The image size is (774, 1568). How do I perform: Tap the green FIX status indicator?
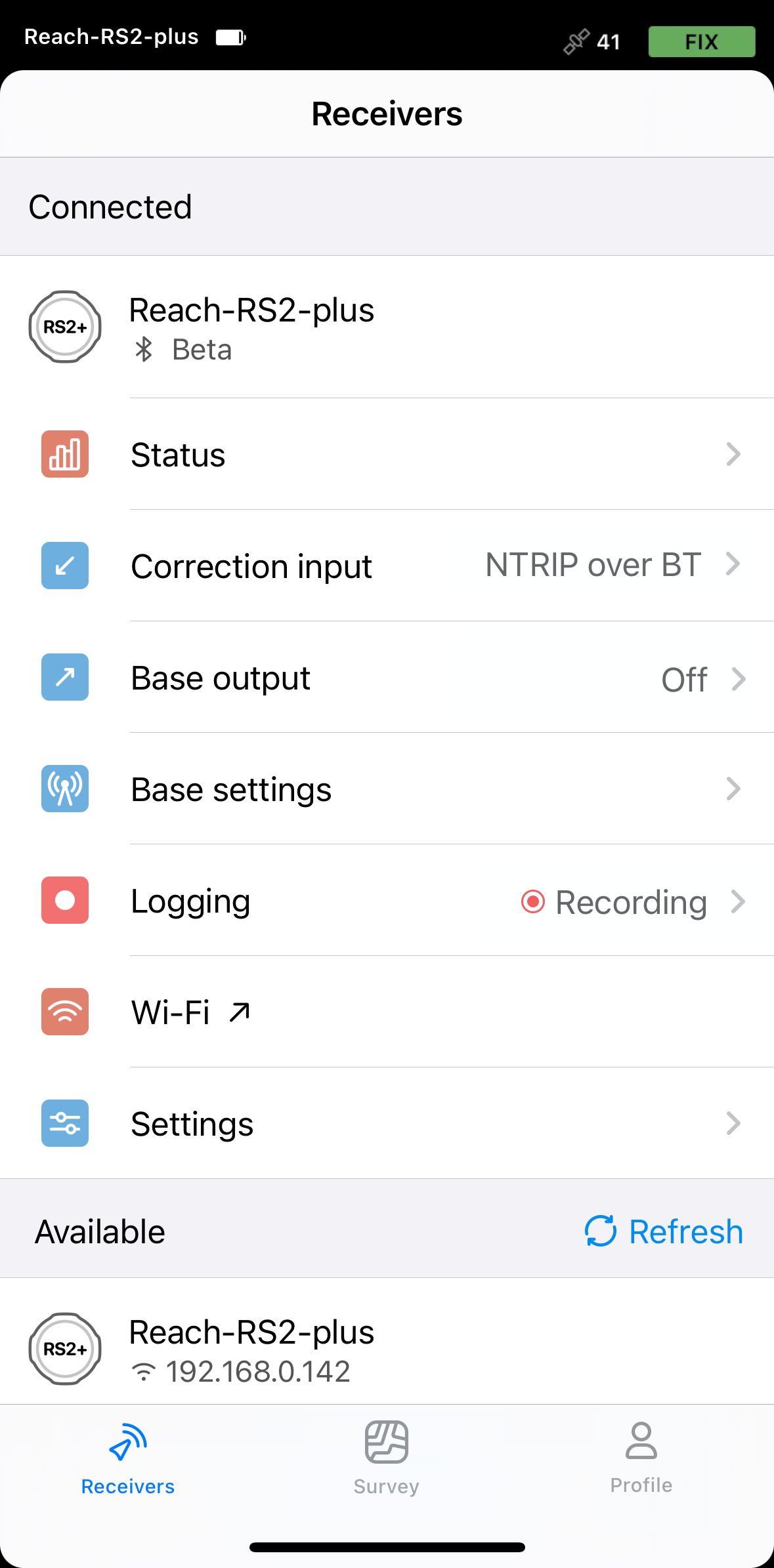pos(702,42)
